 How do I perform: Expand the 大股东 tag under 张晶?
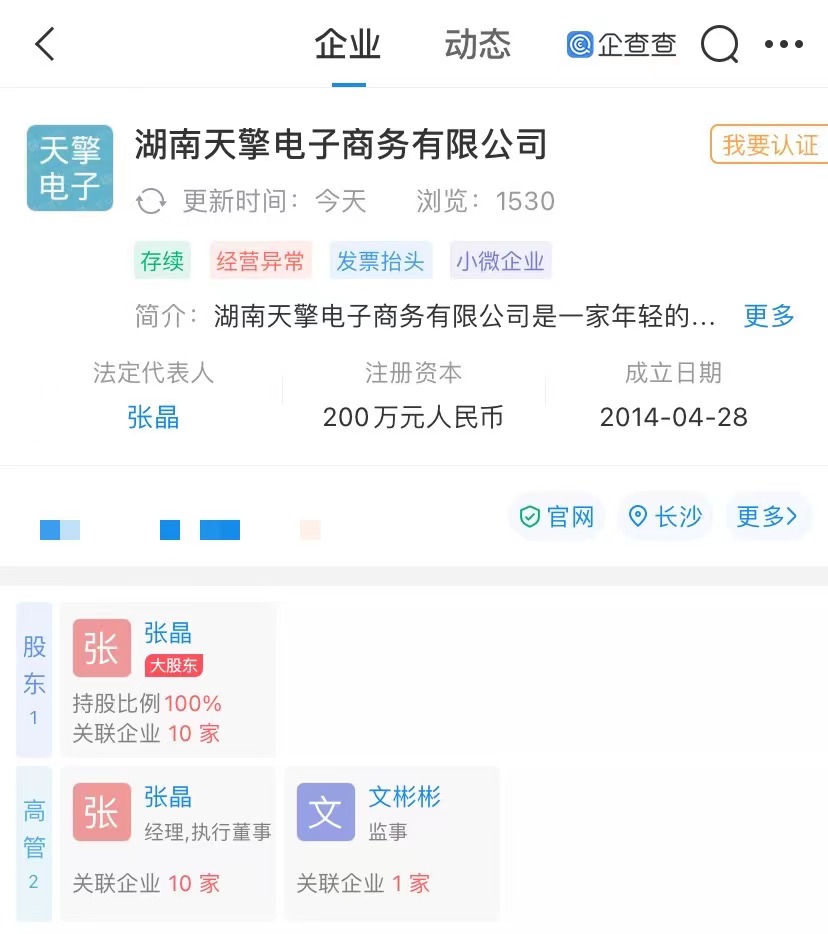point(174,664)
